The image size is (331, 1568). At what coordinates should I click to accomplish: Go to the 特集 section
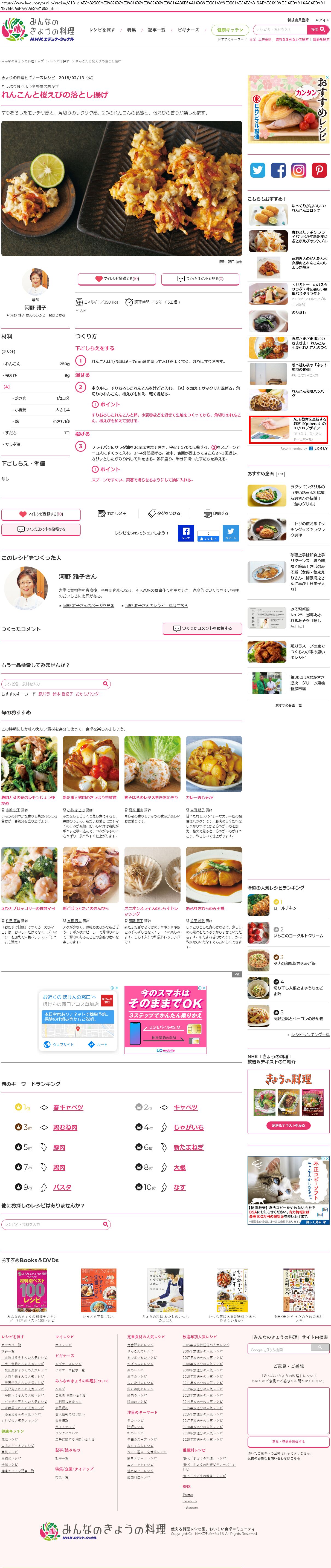pyautogui.click(x=131, y=30)
